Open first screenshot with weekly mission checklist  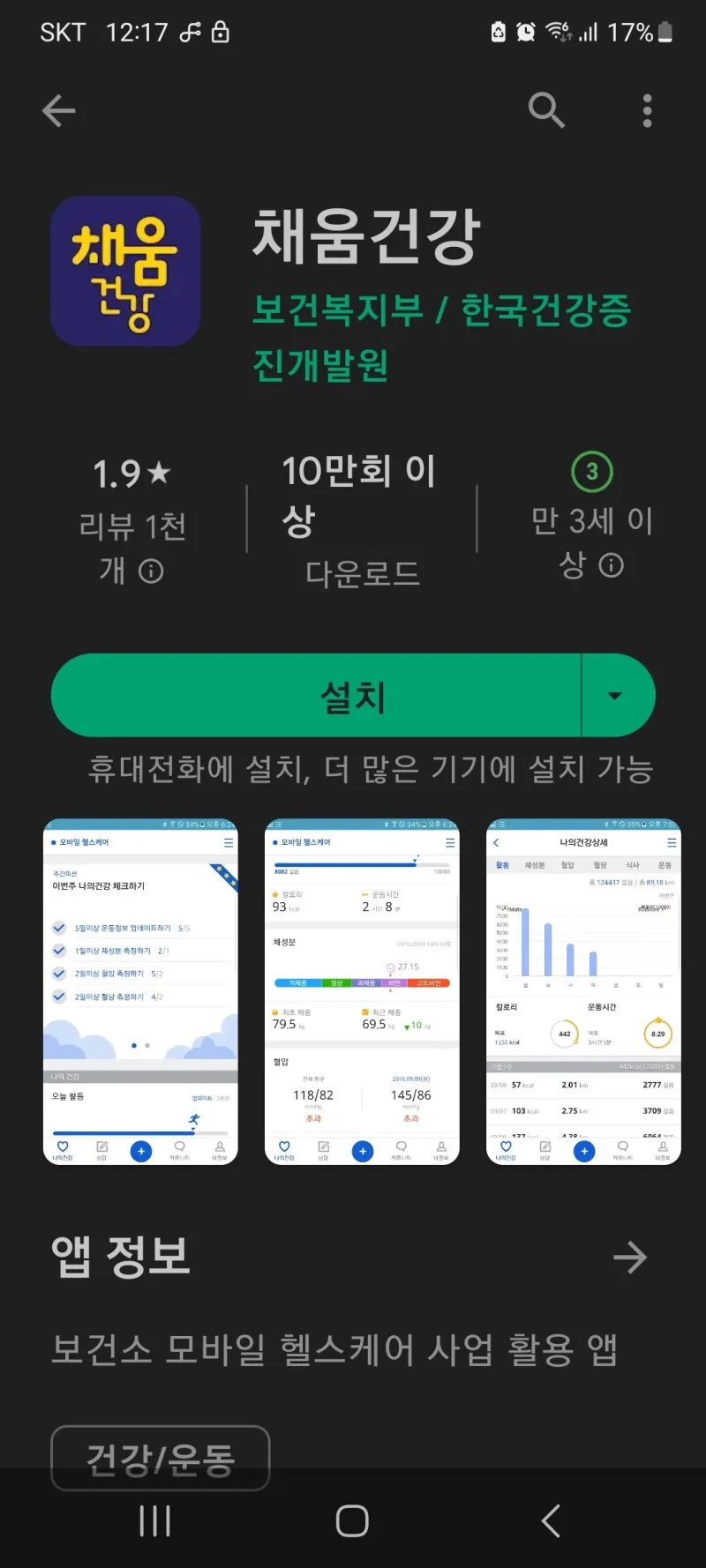tap(140, 991)
